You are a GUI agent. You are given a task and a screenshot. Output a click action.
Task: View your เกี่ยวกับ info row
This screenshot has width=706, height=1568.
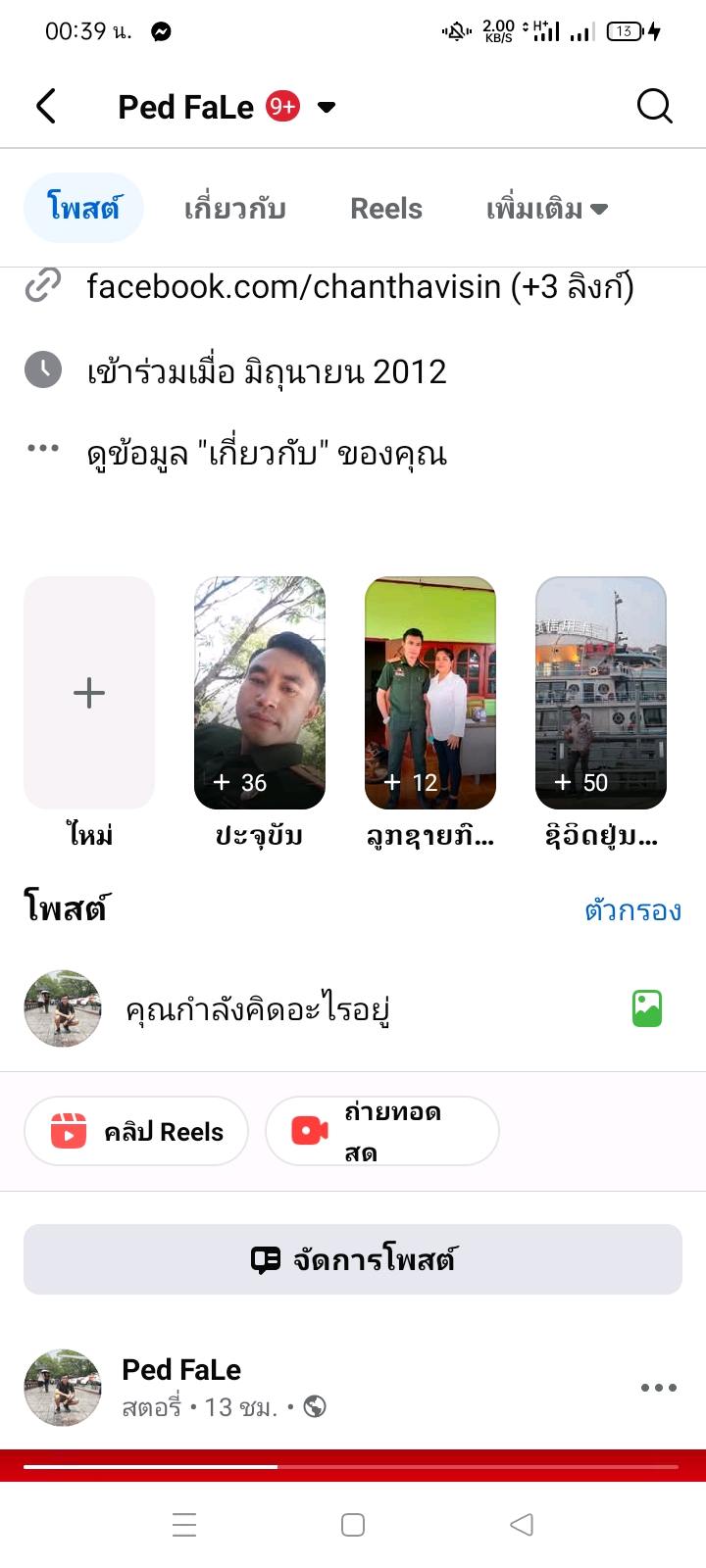[267, 454]
